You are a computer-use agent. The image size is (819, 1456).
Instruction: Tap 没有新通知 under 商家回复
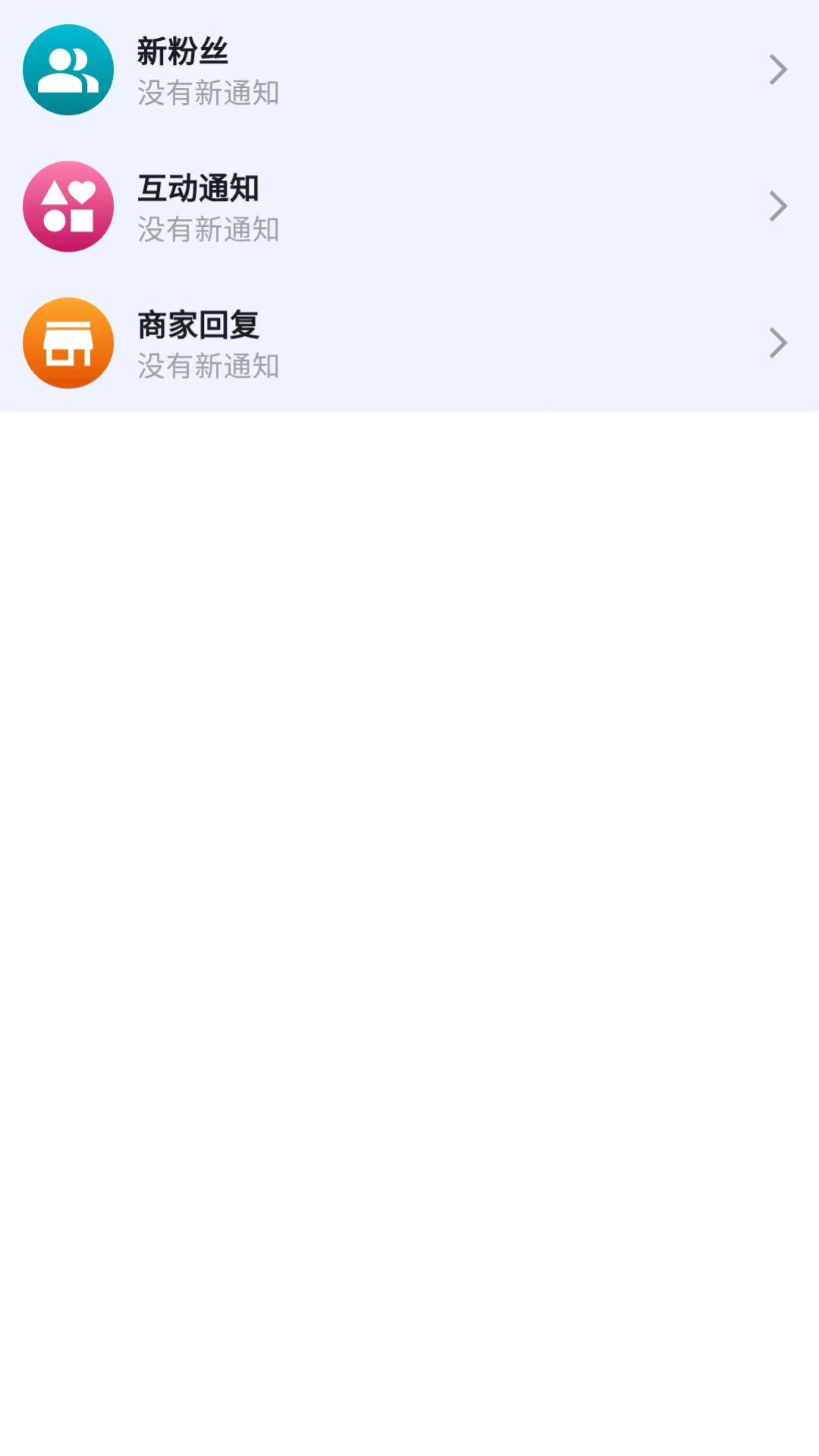click(x=208, y=366)
